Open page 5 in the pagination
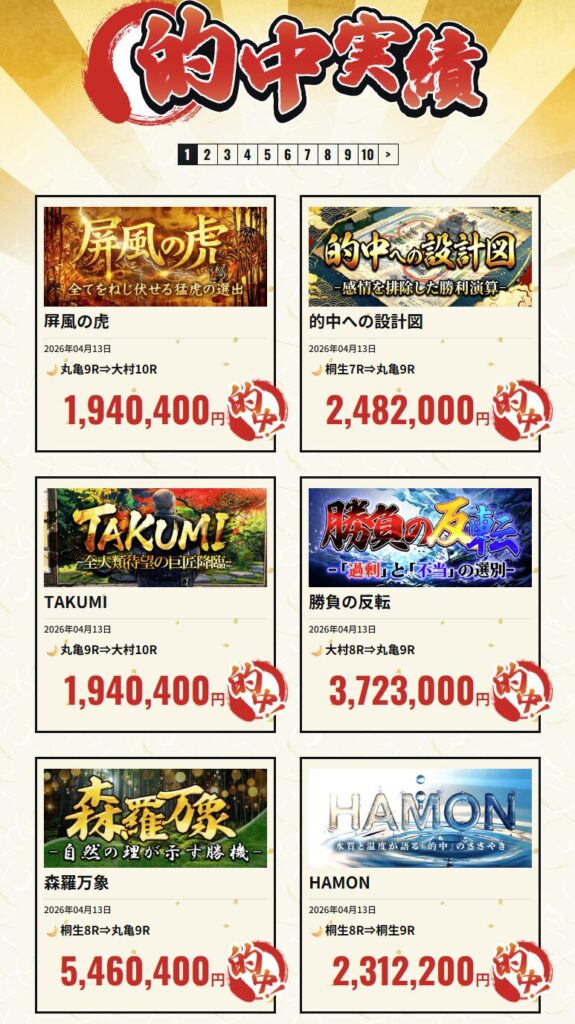575x1024 pixels. 267,155
